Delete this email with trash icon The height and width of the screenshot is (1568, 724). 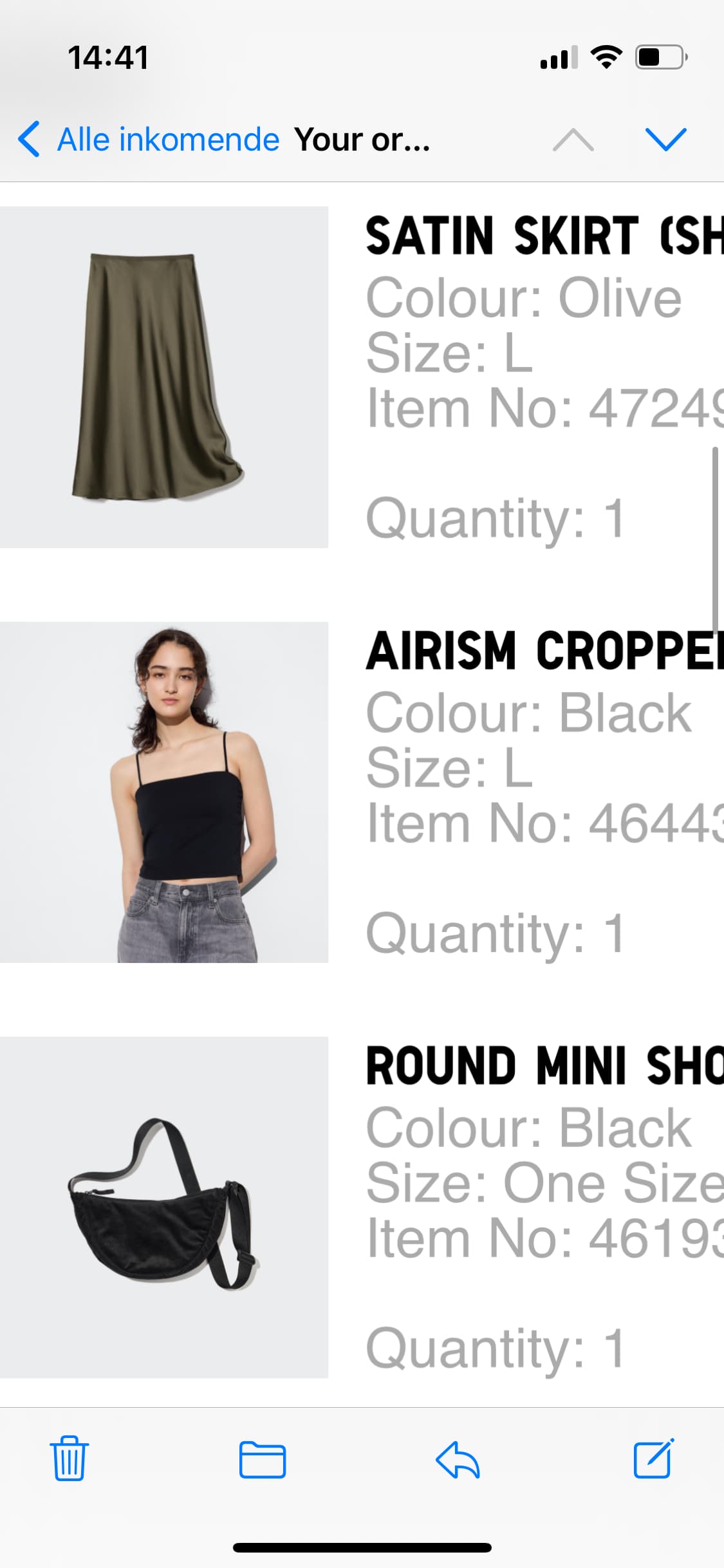(x=69, y=1459)
